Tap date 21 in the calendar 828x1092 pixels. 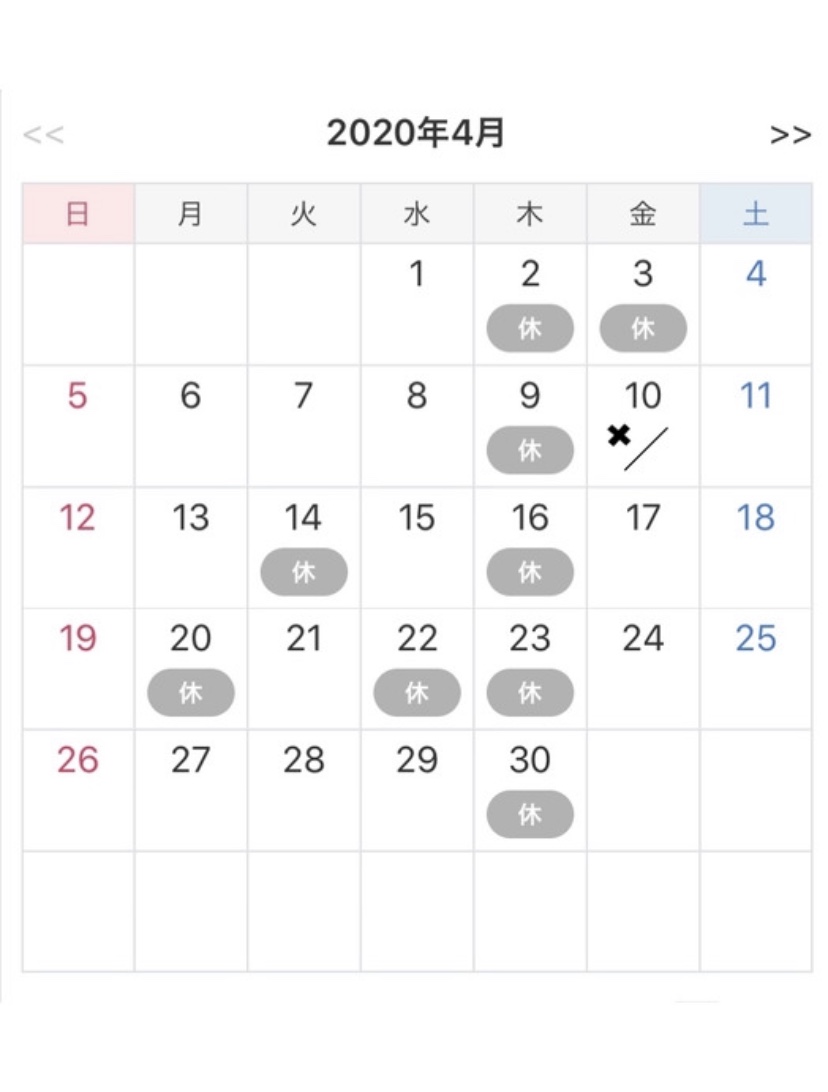(x=303, y=639)
